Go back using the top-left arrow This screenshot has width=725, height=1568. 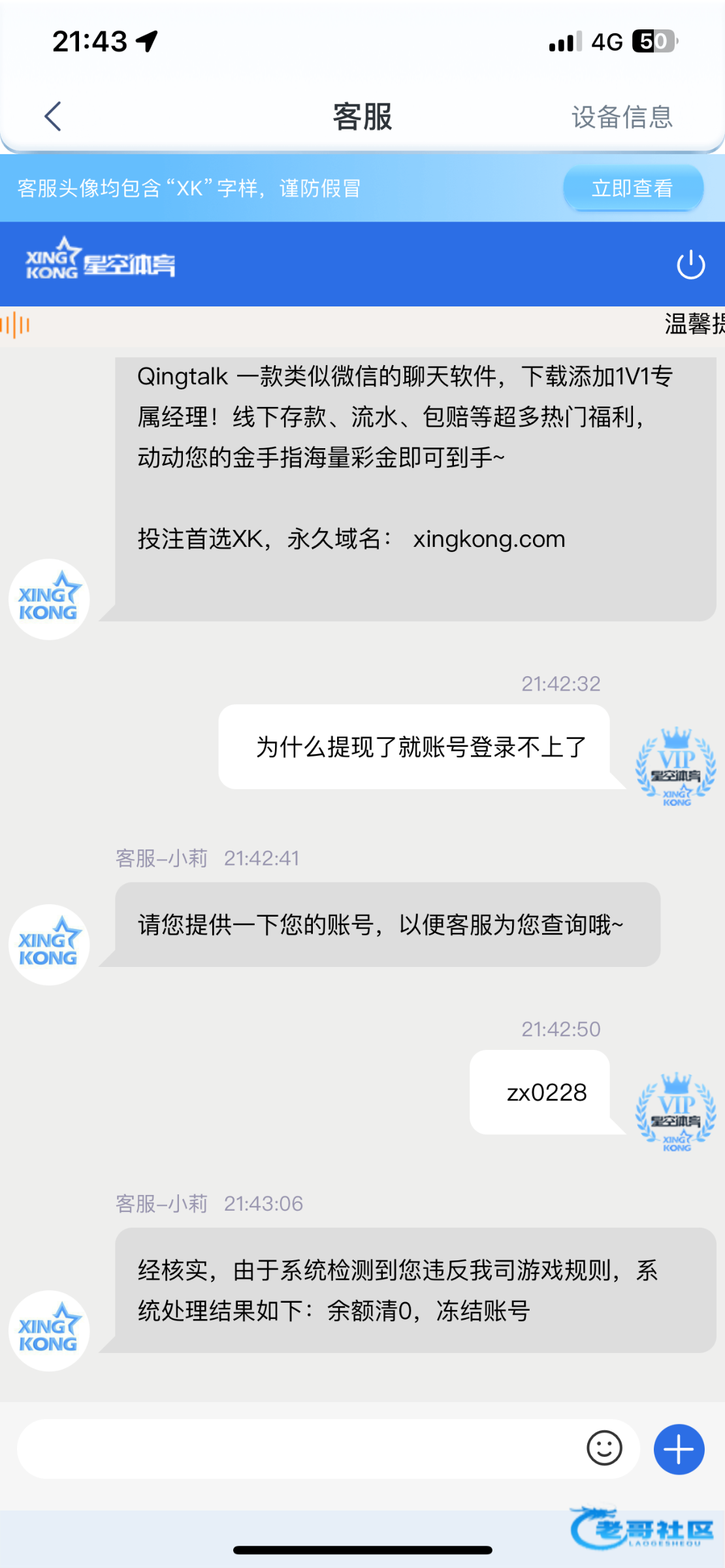[53, 116]
